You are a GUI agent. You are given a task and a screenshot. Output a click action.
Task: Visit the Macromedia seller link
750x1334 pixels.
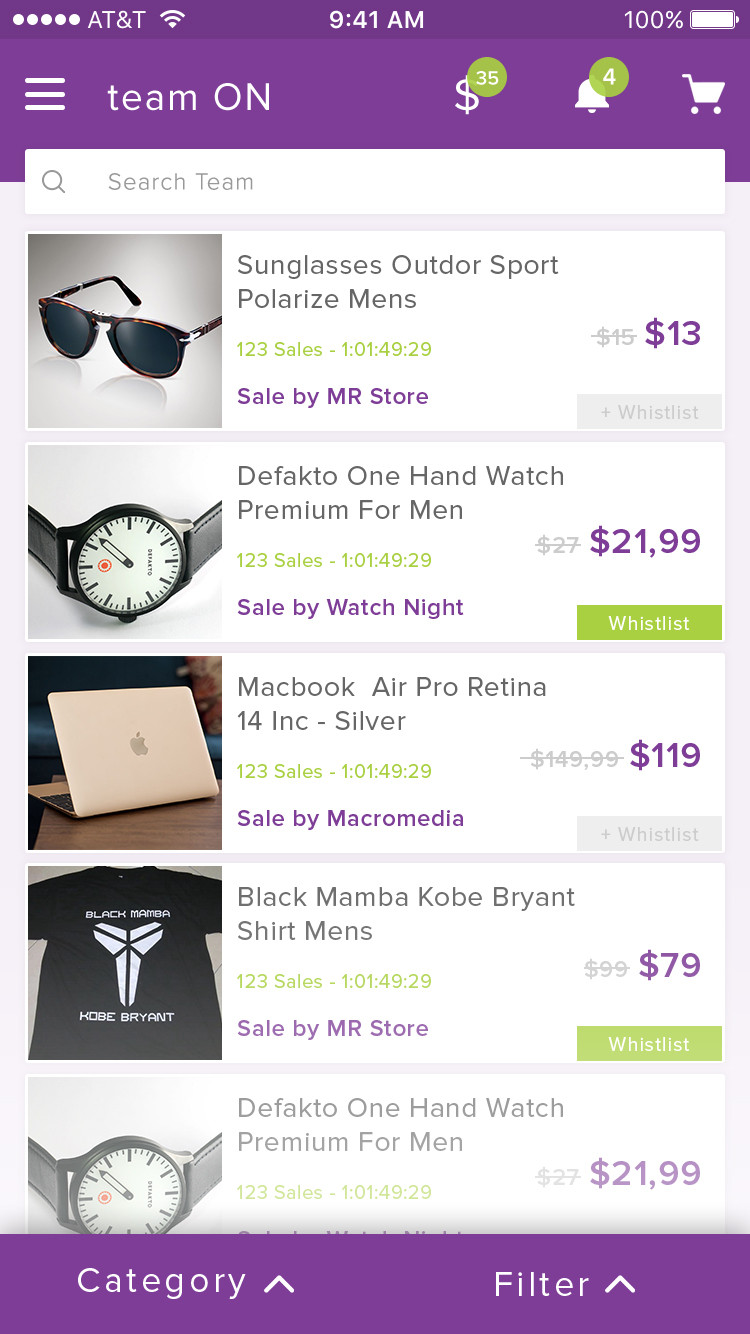350,818
